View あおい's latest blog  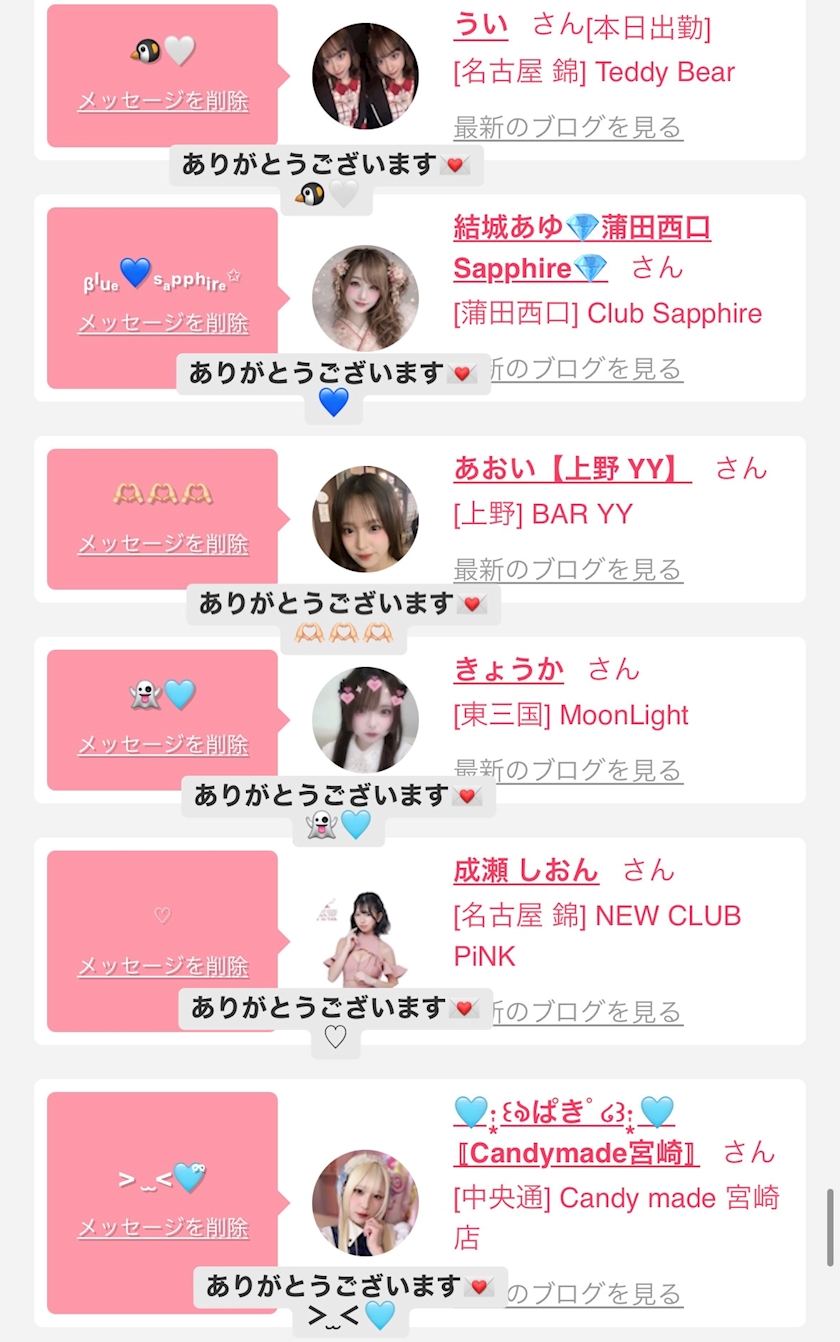(x=567, y=570)
